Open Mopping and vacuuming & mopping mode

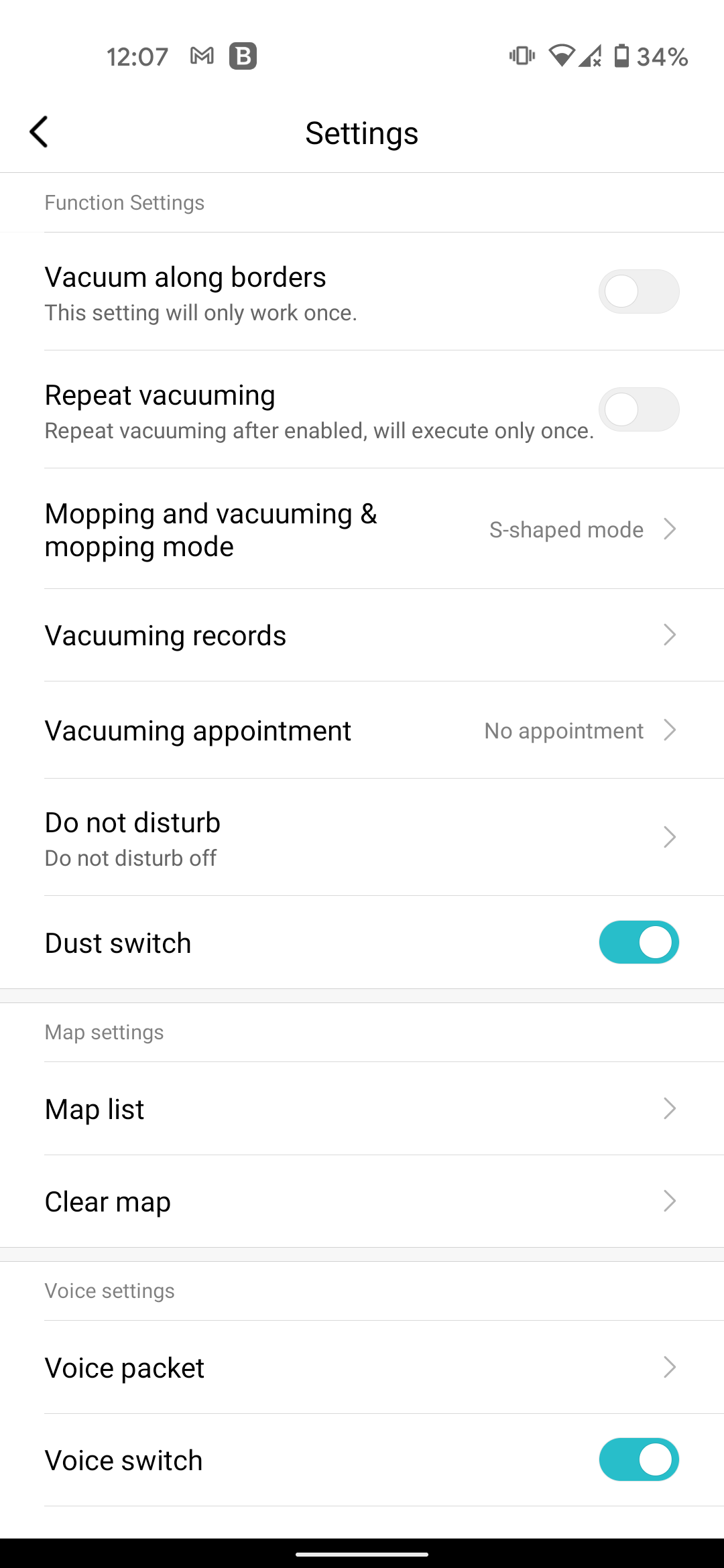click(362, 529)
